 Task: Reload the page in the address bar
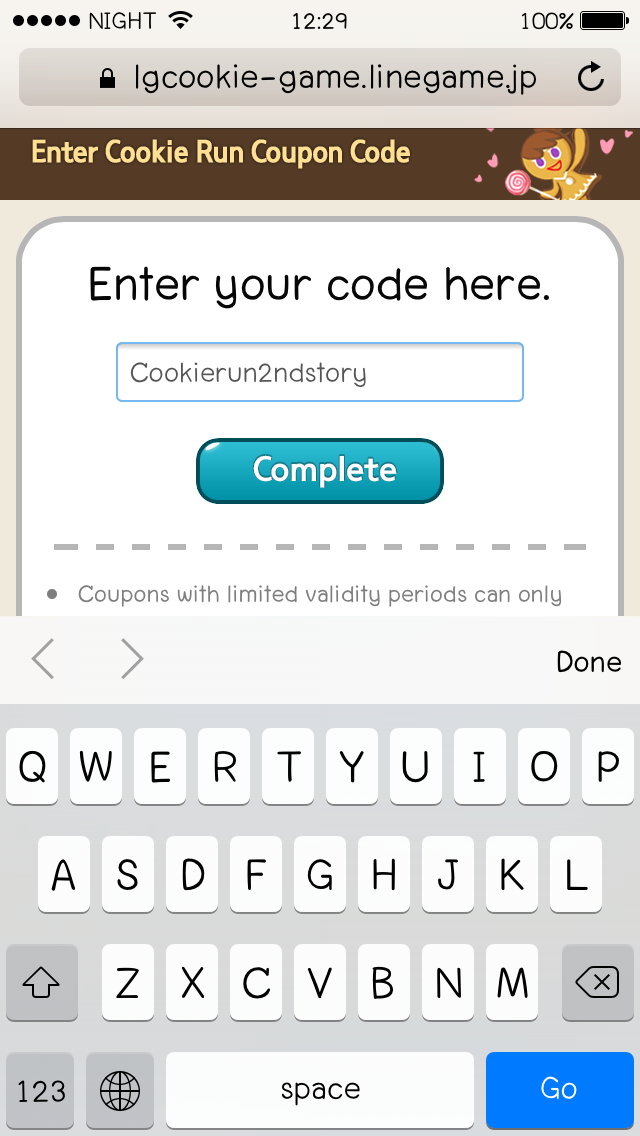(591, 78)
